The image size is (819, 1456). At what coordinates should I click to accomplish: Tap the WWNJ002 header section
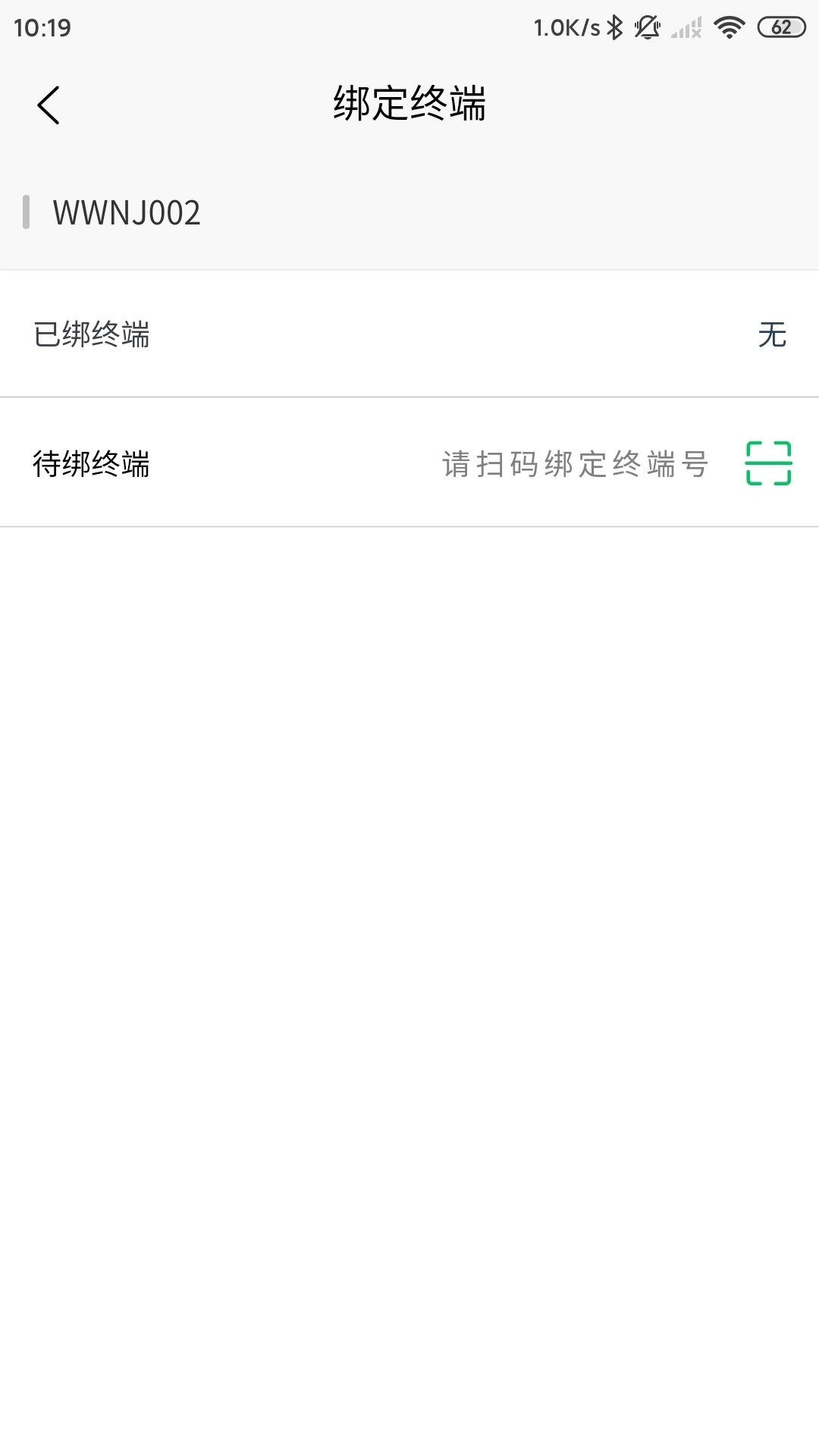point(409,213)
